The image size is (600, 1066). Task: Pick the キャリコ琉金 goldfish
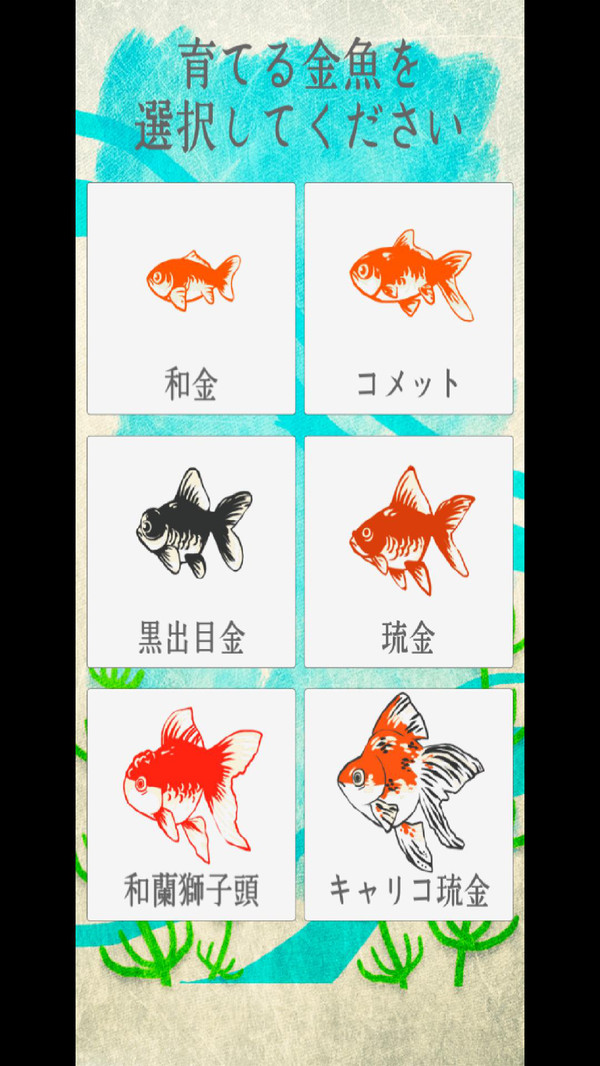408,804
